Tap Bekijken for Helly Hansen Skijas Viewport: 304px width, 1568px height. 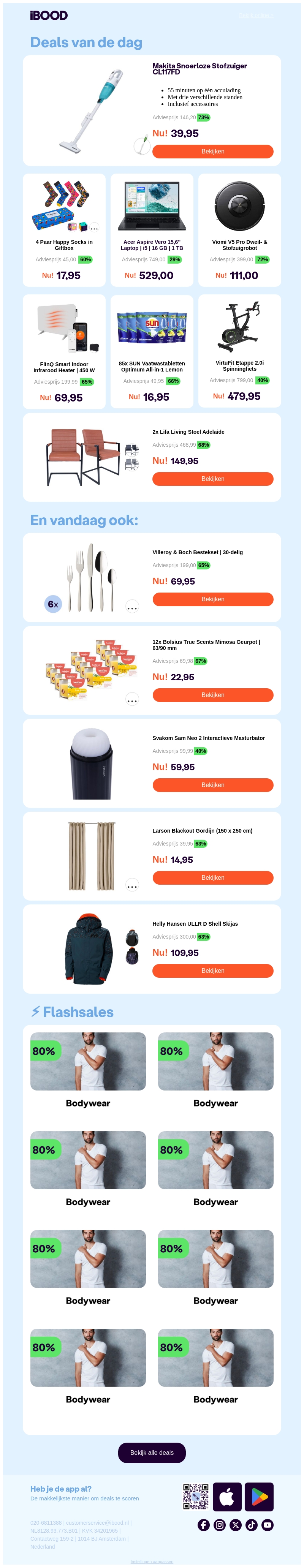(213, 970)
